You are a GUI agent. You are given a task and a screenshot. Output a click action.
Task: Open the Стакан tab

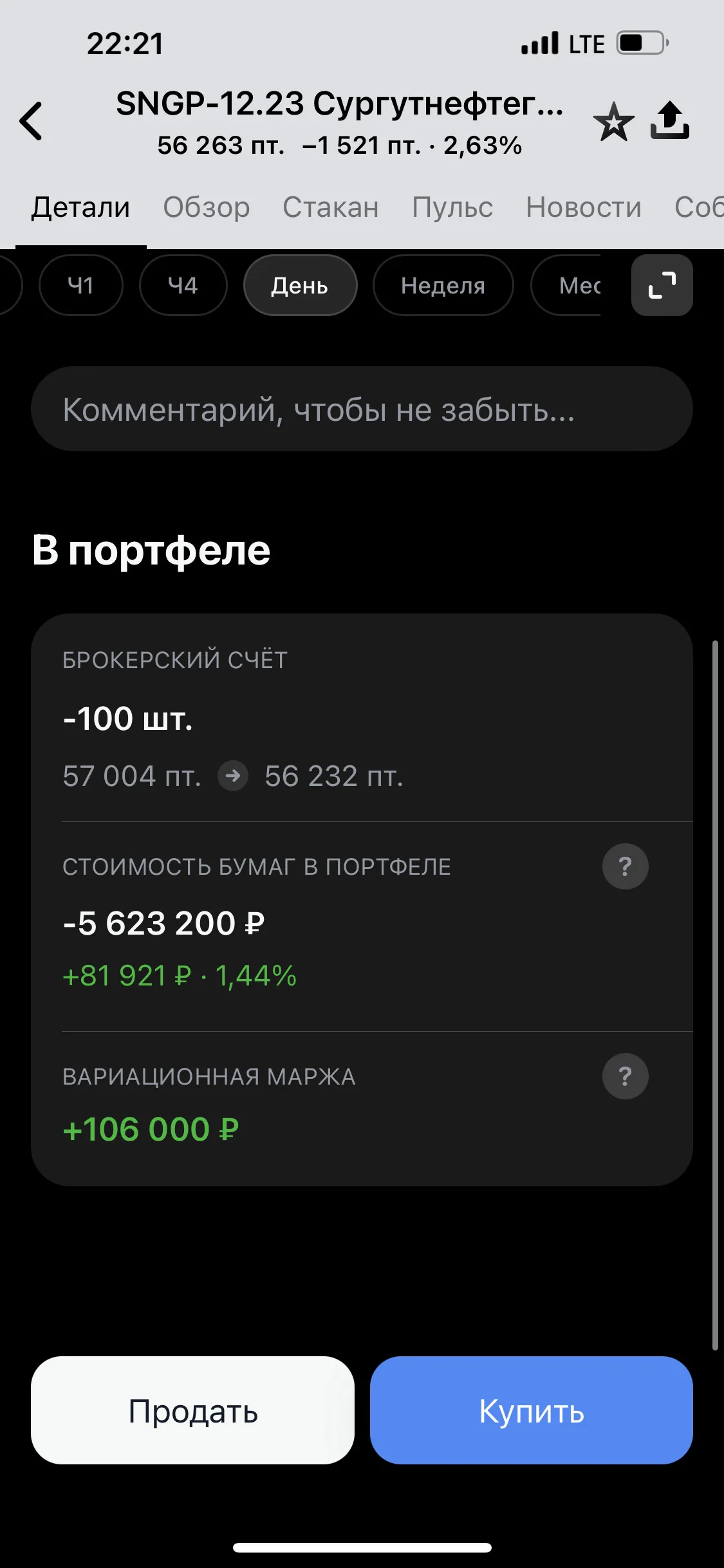[x=331, y=207]
